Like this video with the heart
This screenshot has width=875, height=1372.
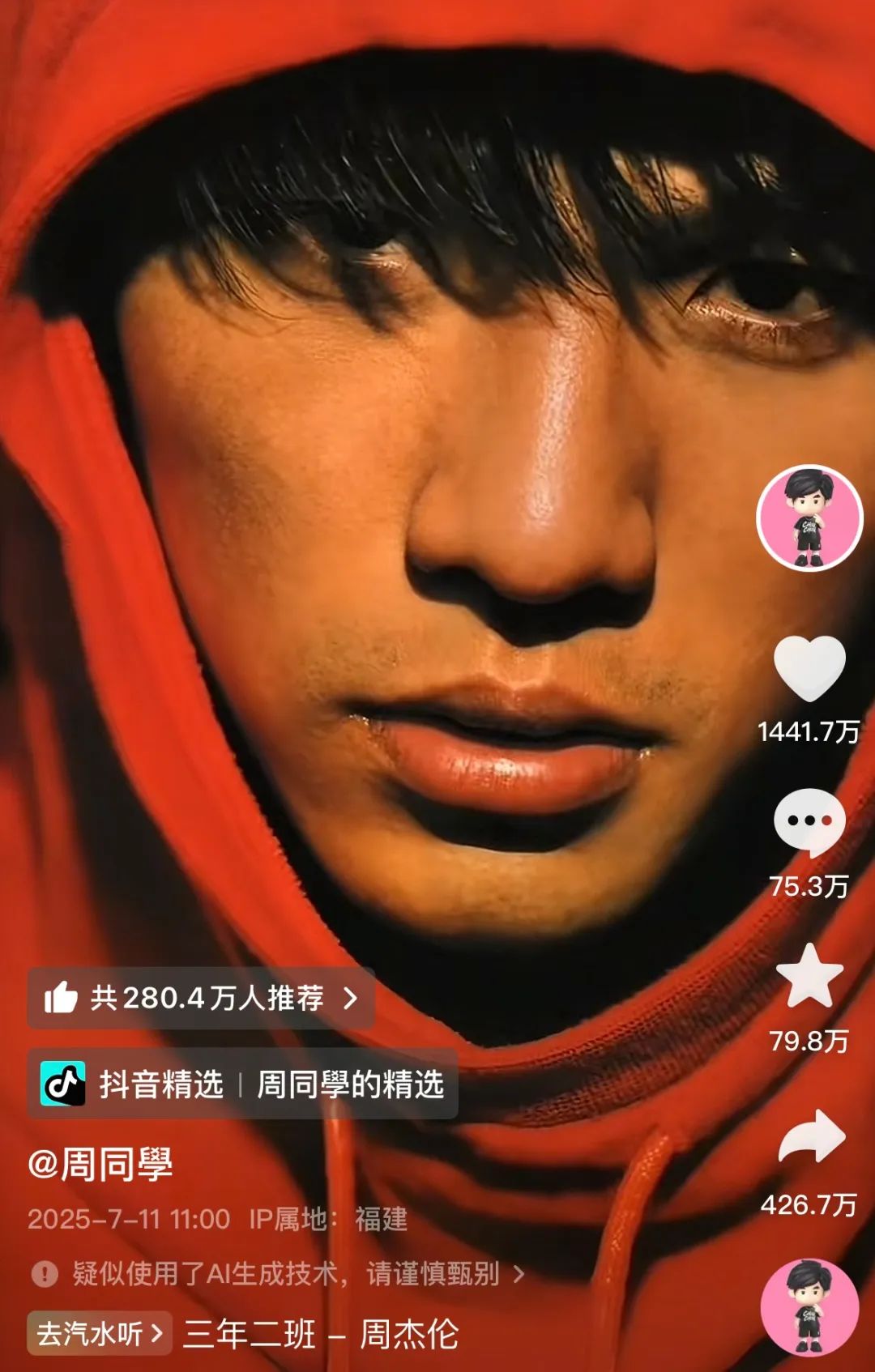point(809,668)
